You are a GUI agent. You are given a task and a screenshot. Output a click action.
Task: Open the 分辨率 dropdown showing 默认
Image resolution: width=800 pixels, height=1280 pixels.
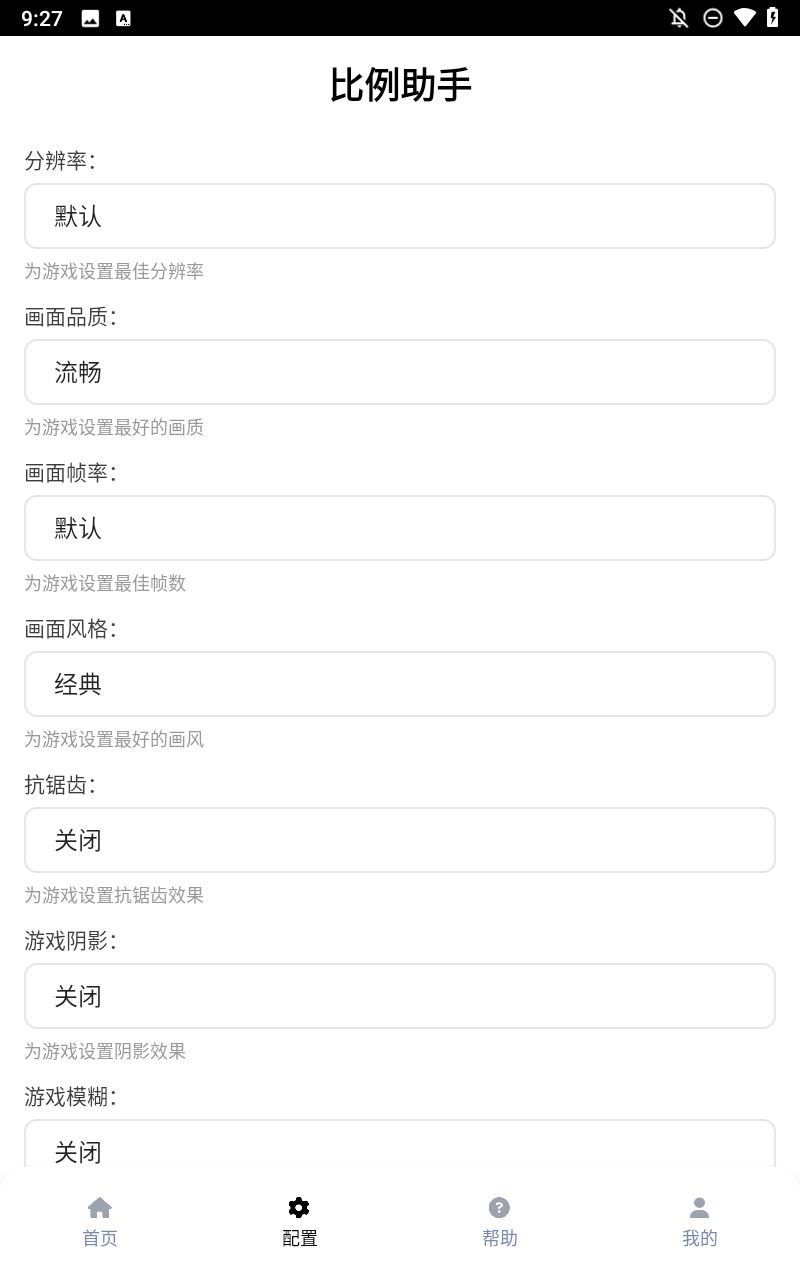point(400,216)
